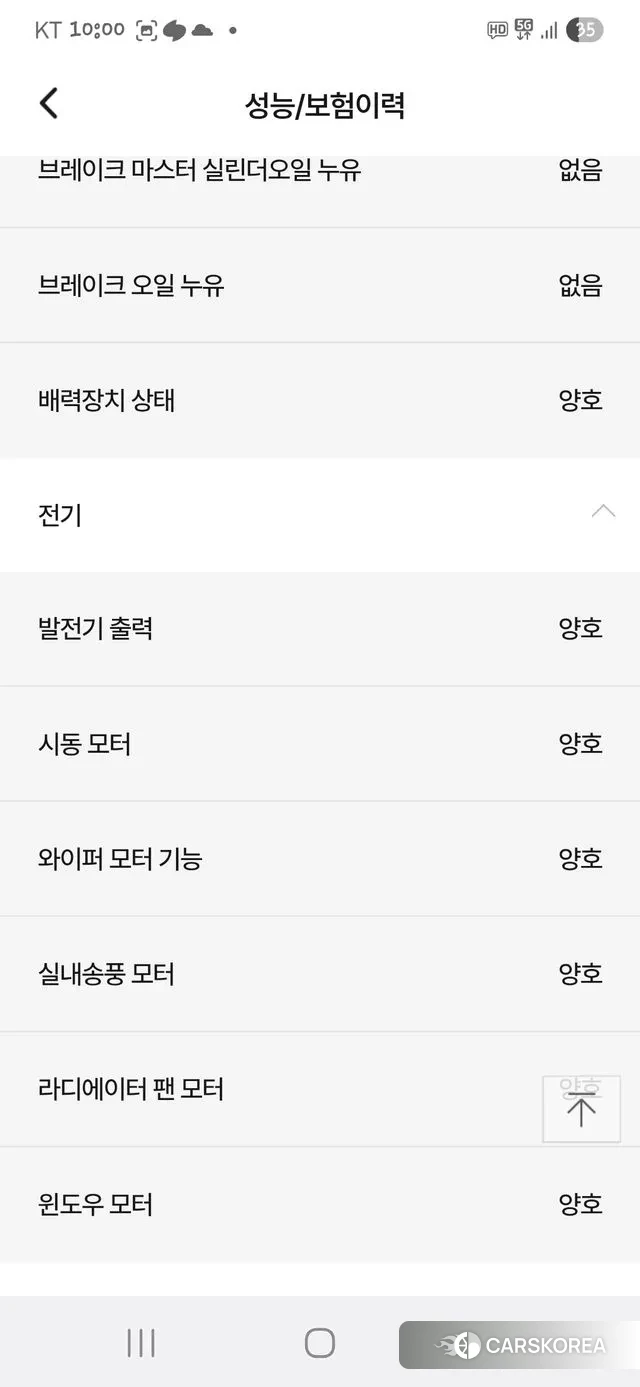
Task: Collapse the 전기 section
Action: click(603, 512)
